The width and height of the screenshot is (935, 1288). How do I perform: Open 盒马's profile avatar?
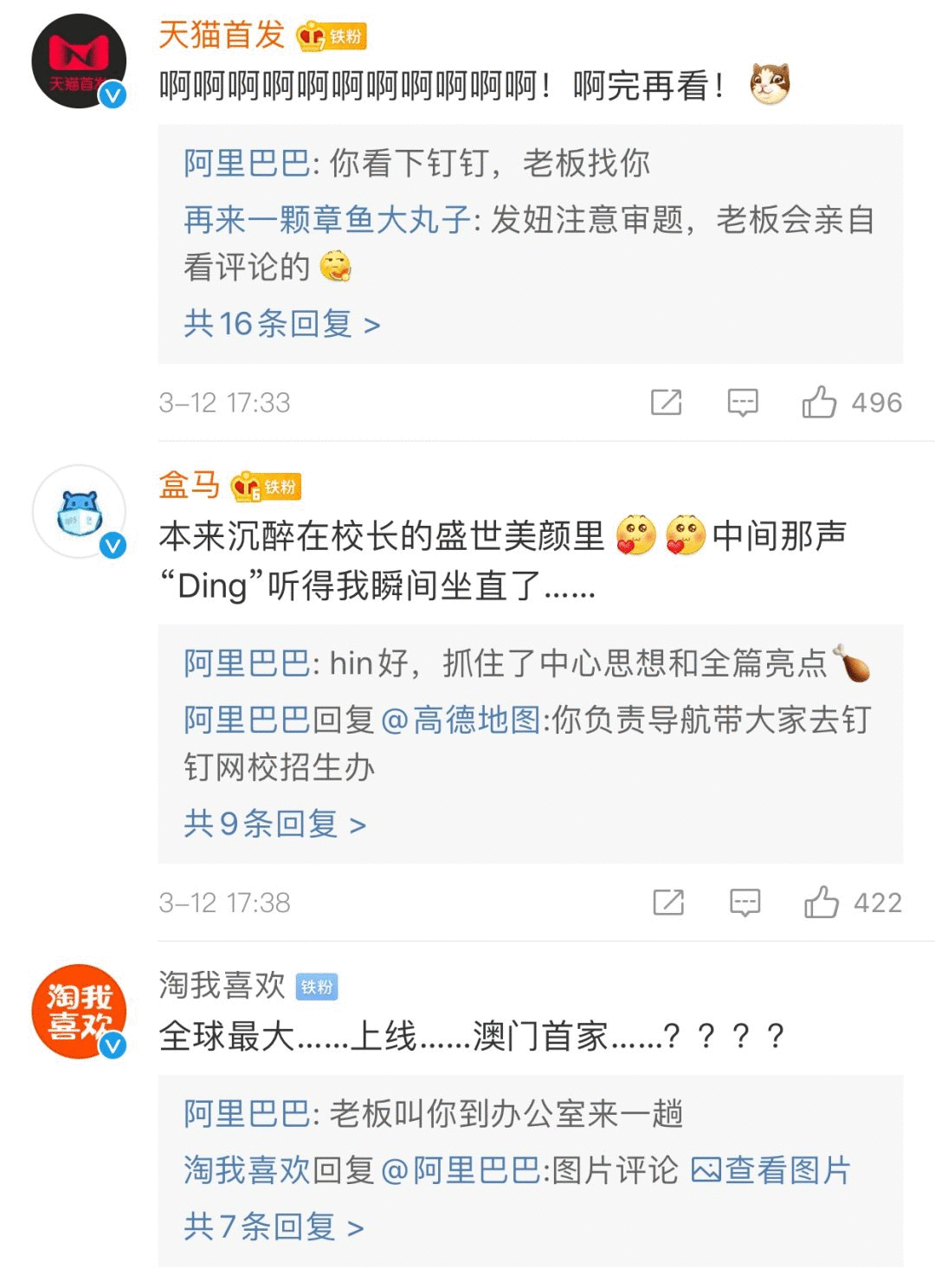click(x=79, y=511)
